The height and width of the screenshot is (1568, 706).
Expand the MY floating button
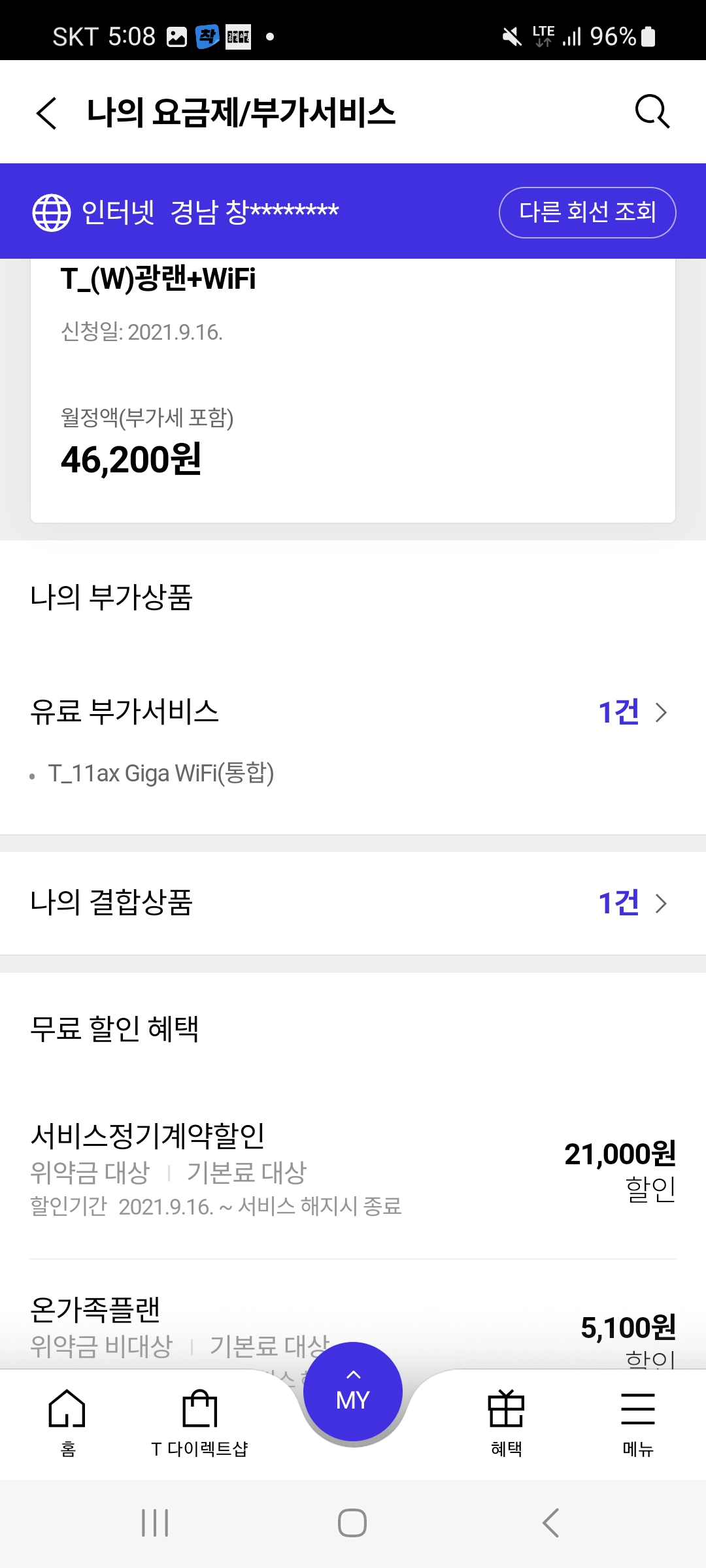353,1390
